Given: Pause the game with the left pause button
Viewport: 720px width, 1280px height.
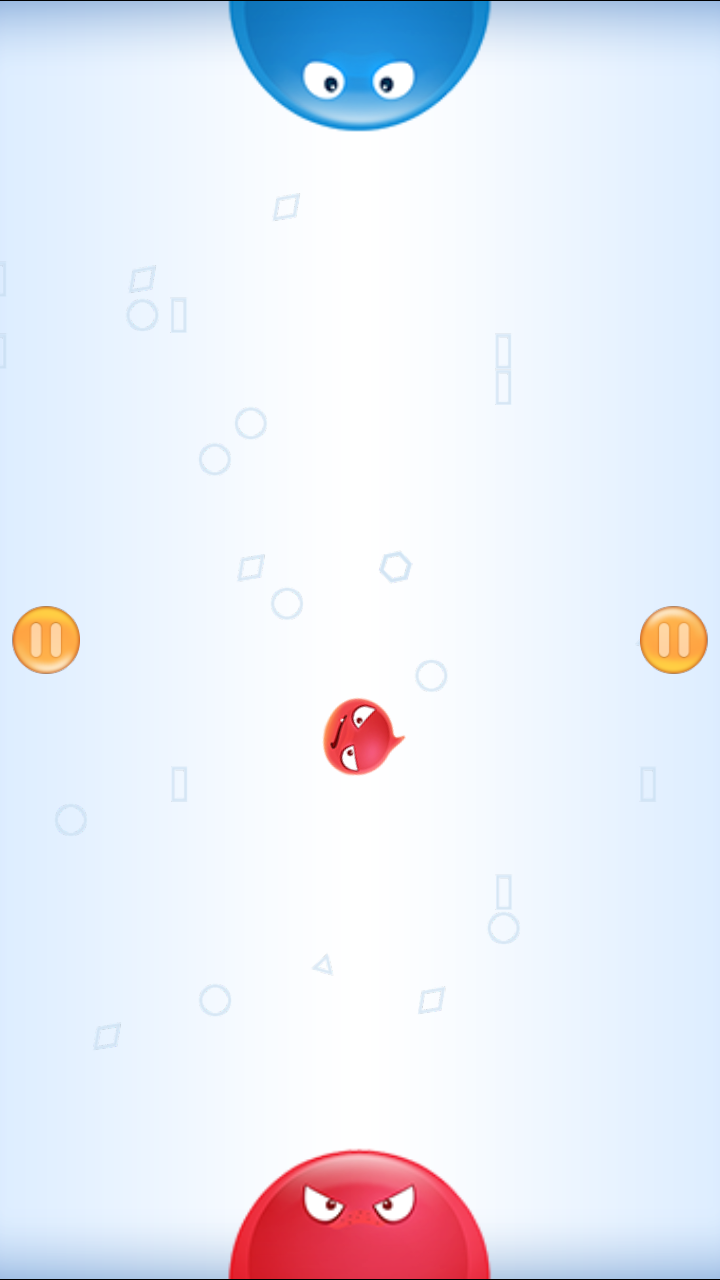Looking at the screenshot, I should click(46, 640).
